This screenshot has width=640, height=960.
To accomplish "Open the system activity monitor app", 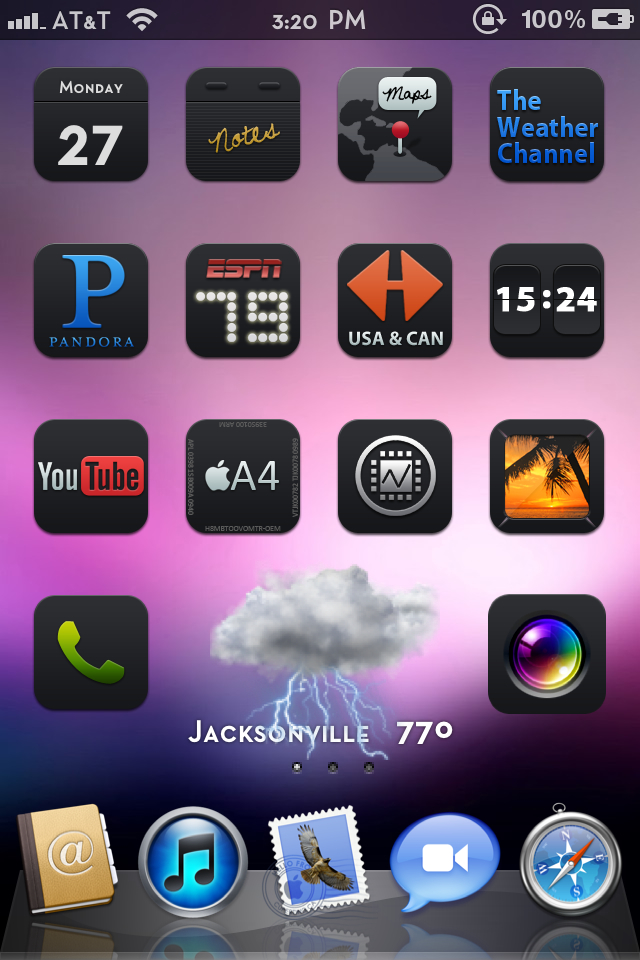I will (395, 477).
